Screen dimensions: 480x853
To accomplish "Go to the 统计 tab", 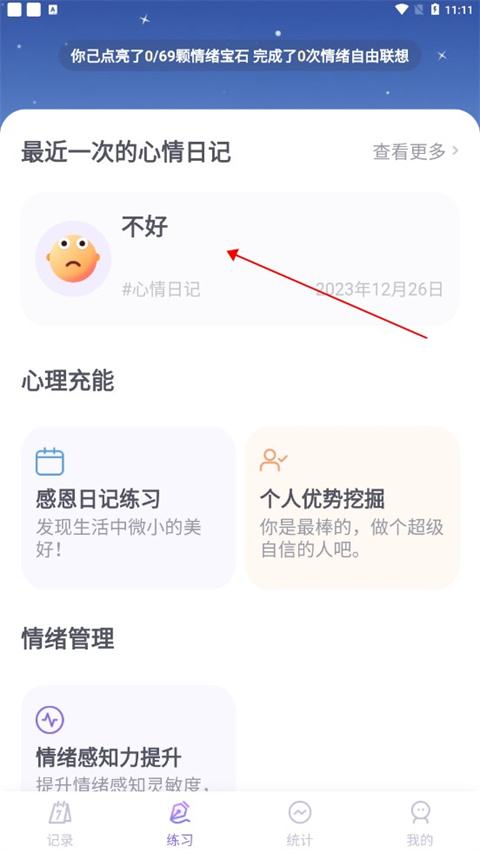I will coord(300,823).
